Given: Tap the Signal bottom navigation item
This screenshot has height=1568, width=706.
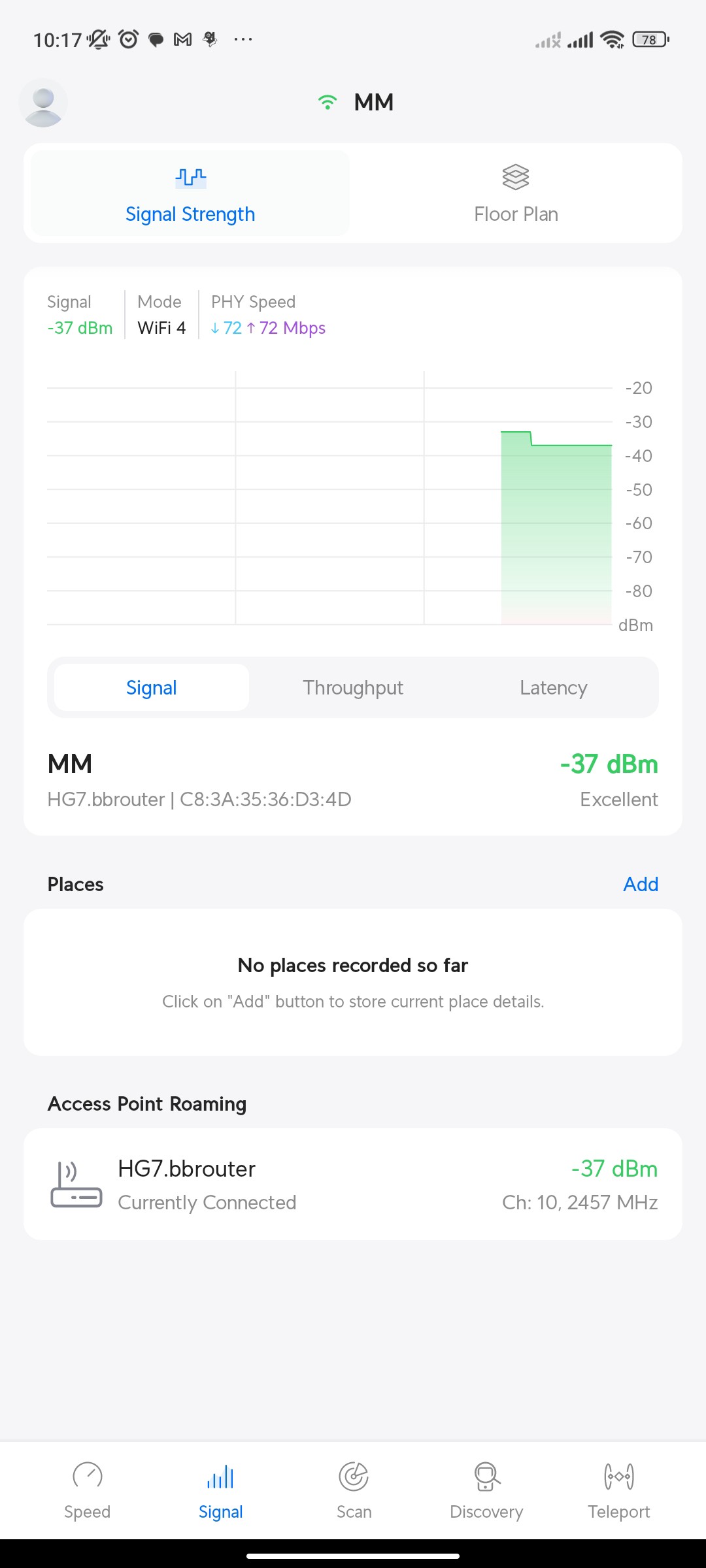Looking at the screenshot, I should (220, 1491).
